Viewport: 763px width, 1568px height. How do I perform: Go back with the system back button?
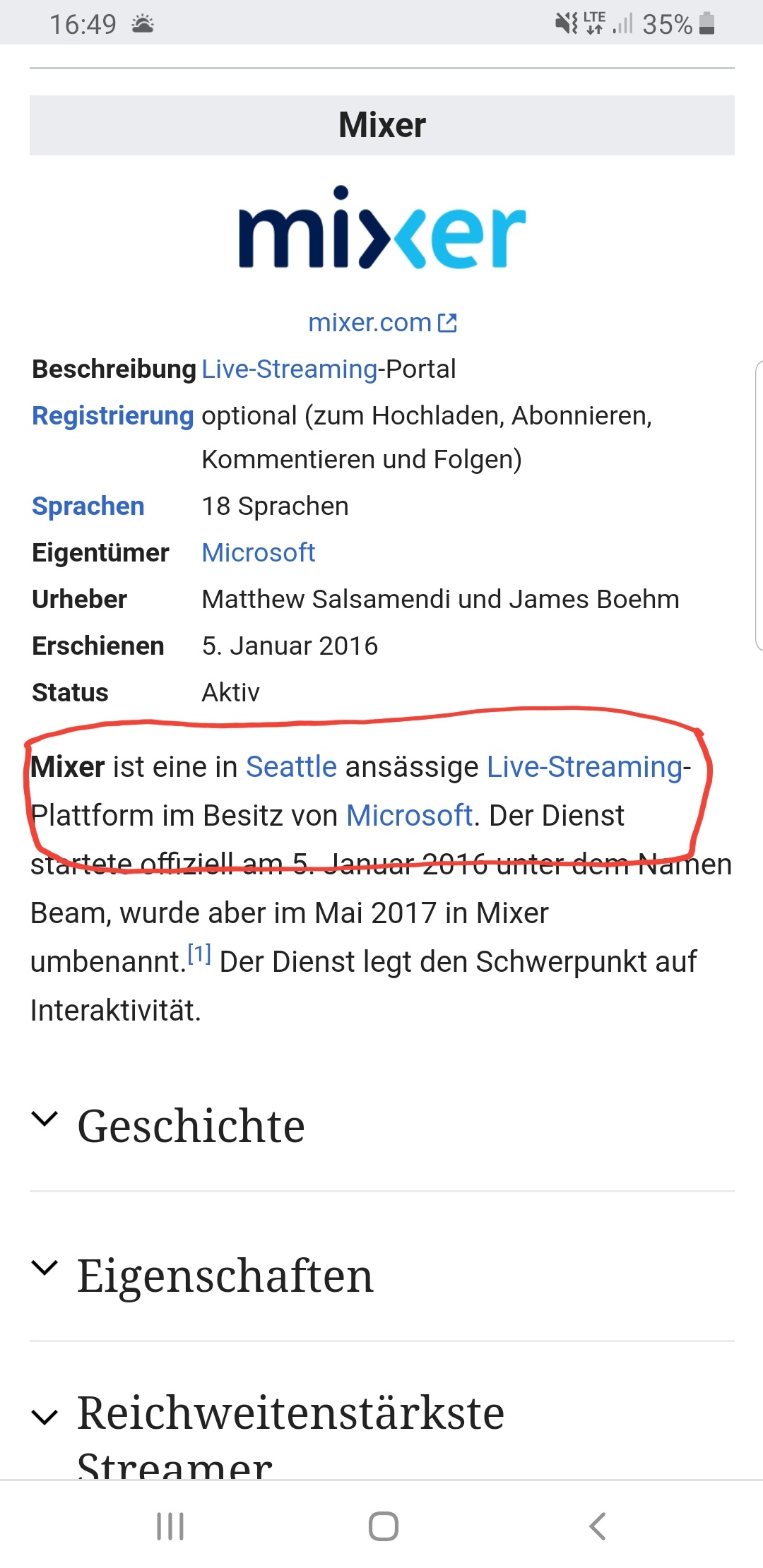597,1526
